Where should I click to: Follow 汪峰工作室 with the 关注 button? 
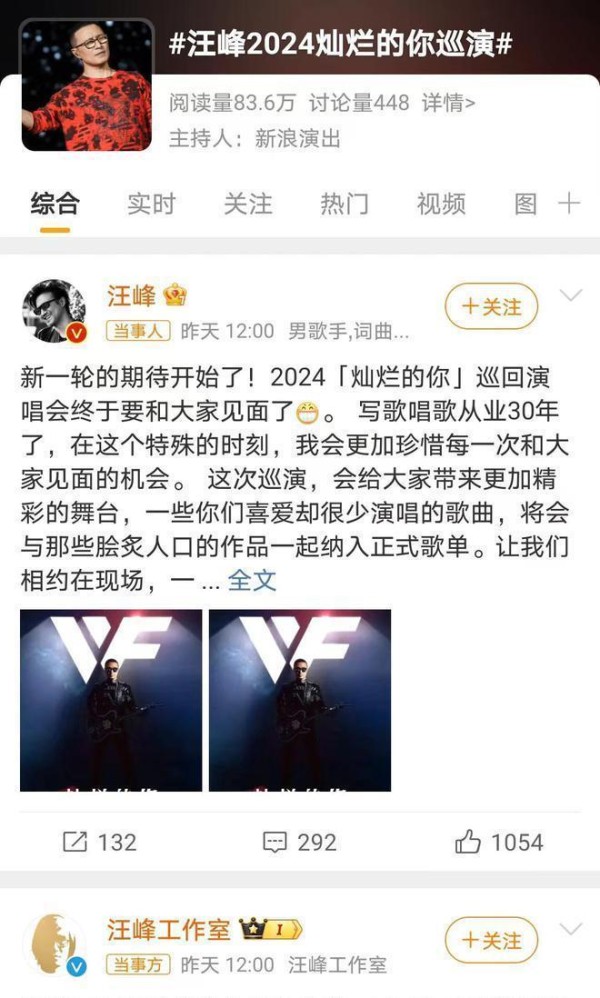coord(491,940)
